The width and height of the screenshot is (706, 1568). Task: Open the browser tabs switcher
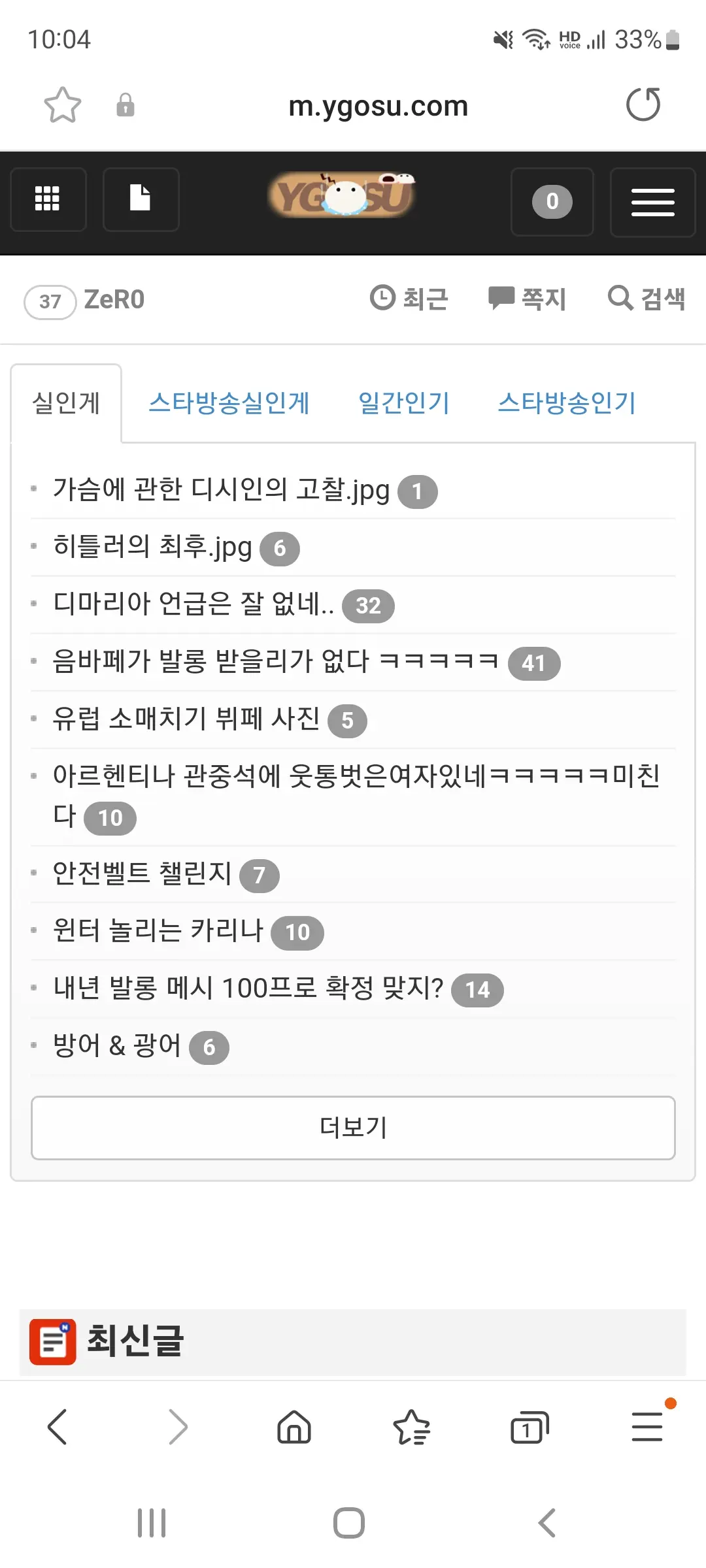pos(529,1428)
